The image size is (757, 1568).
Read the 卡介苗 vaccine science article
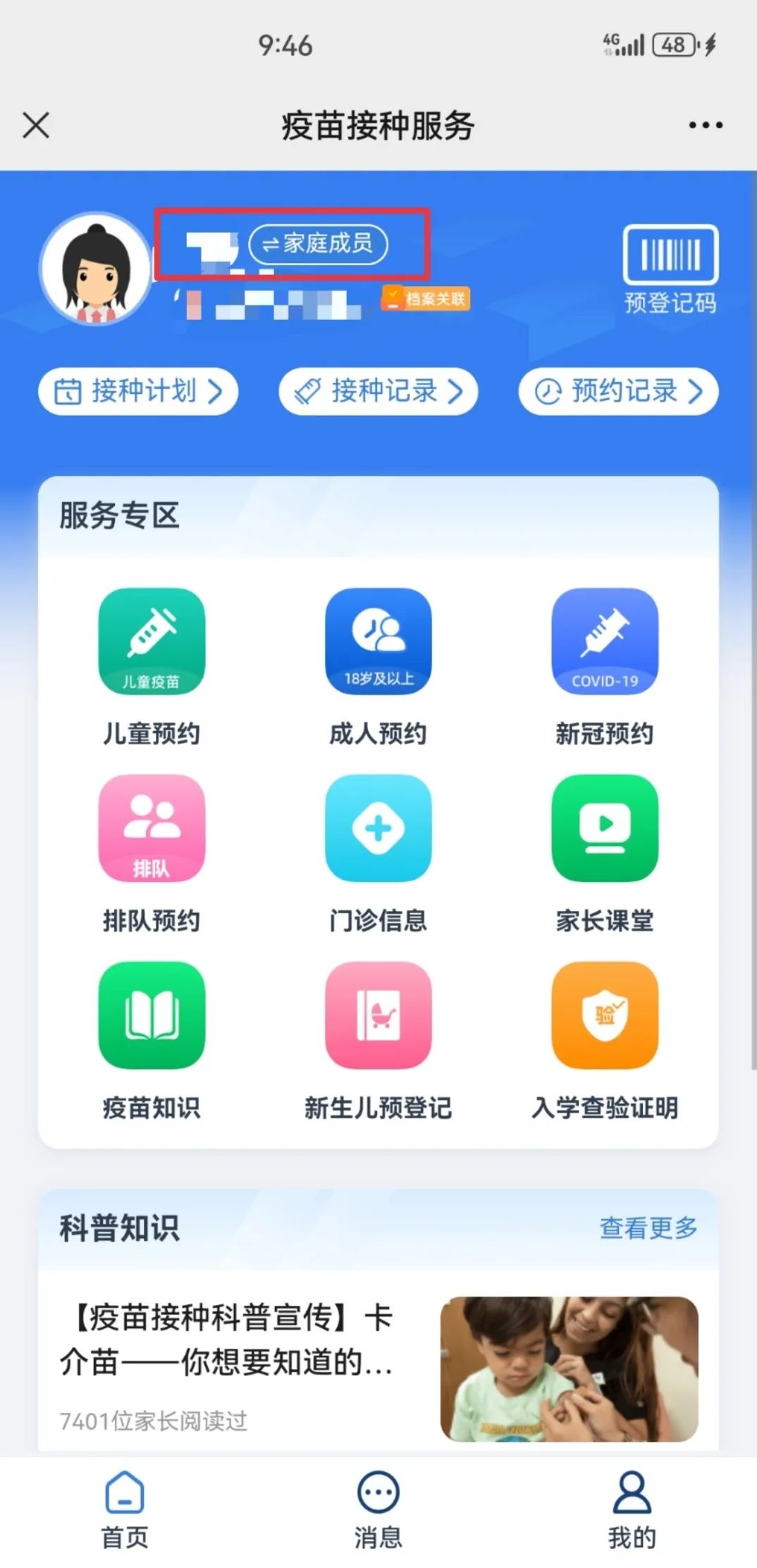233,1340
